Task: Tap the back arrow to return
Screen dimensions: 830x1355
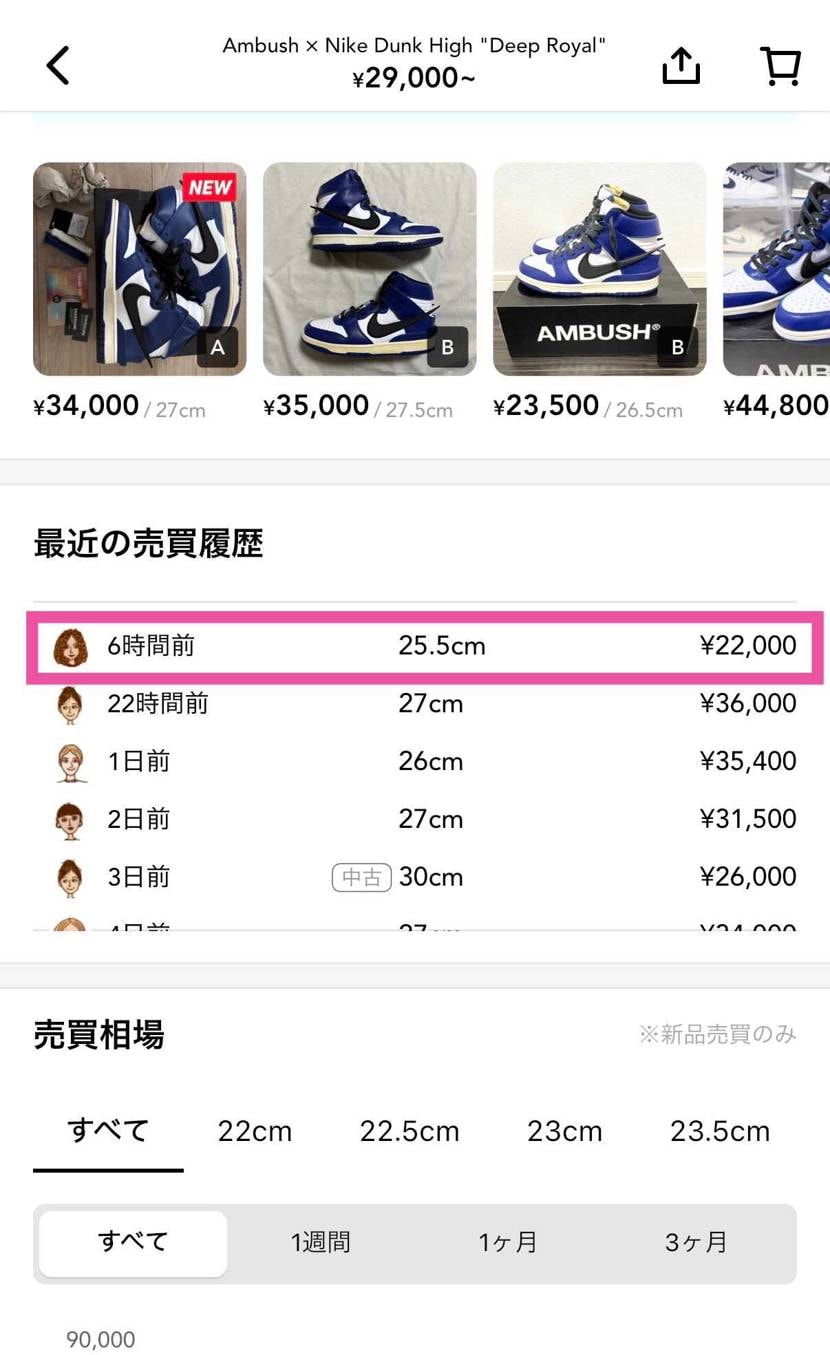Action: tap(57, 65)
